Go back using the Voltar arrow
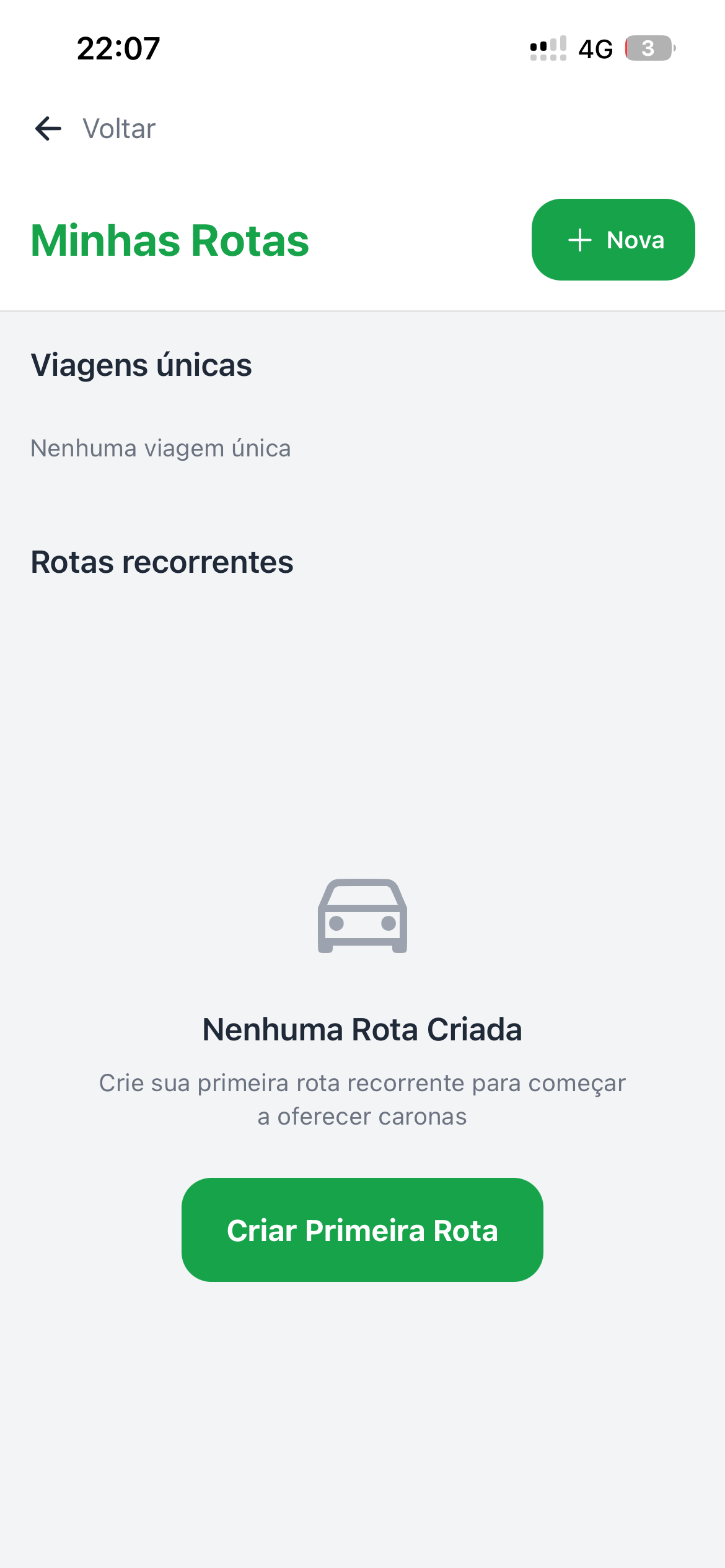This screenshot has height=1568, width=725. coord(48,129)
